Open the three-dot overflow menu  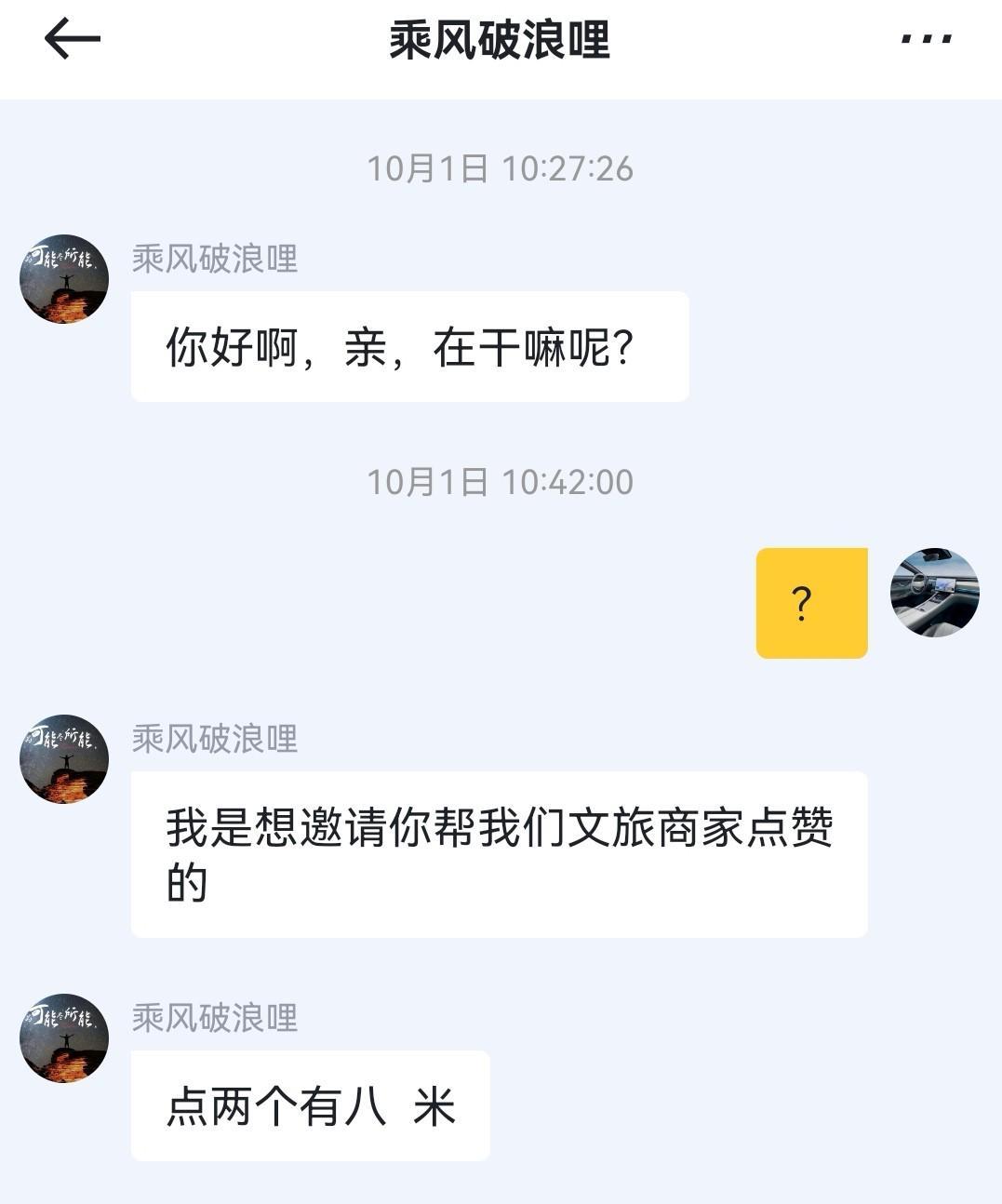pyautogui.click(x=927, y=39)
